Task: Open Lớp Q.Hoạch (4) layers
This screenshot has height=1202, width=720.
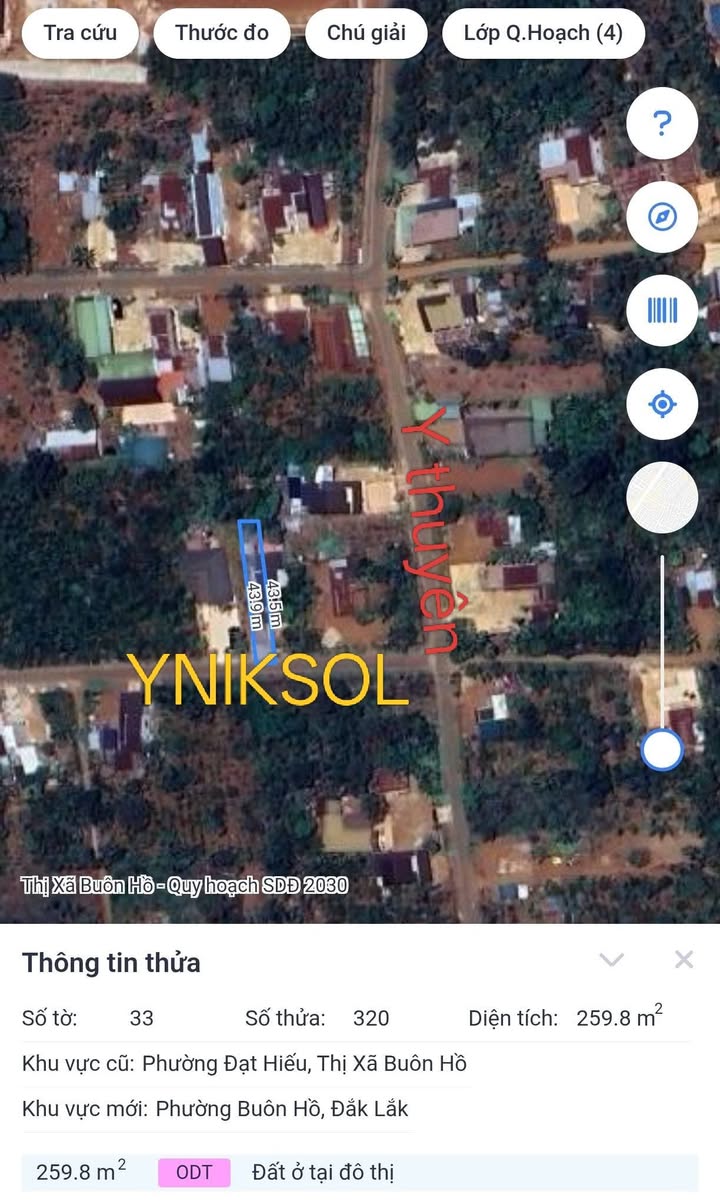Action: point(543,33)
